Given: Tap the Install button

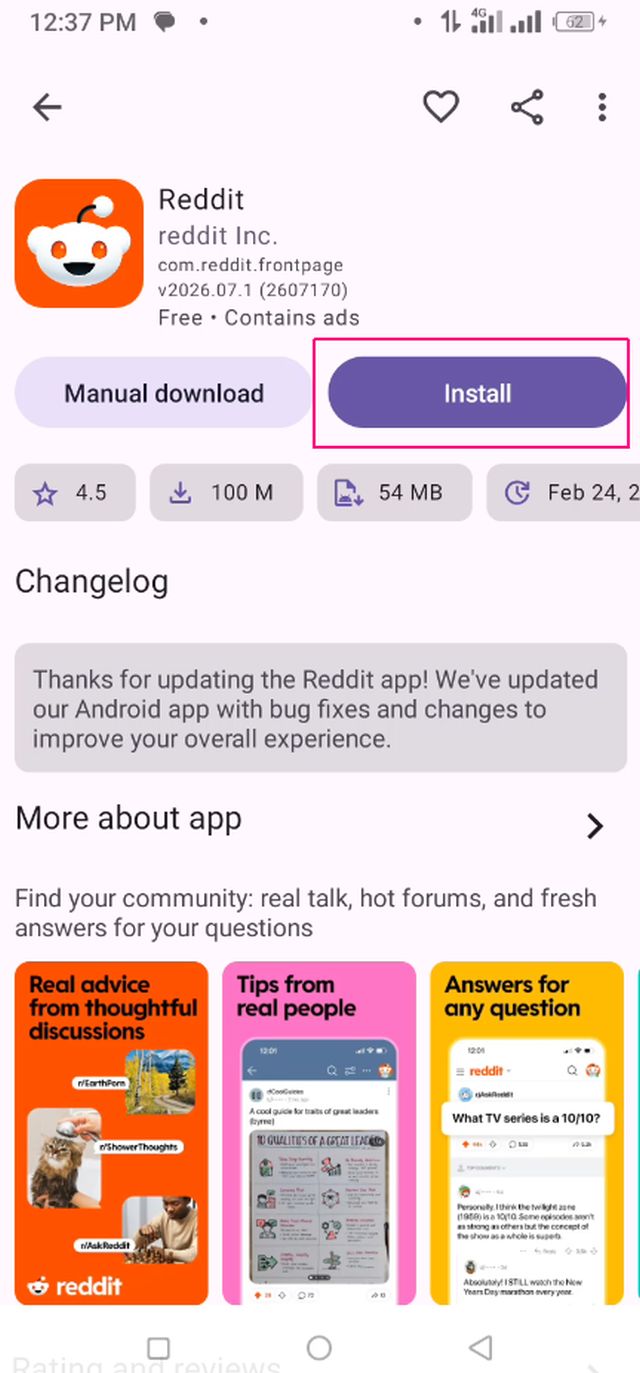Looking at the screenshot, I should coord(477,393).
